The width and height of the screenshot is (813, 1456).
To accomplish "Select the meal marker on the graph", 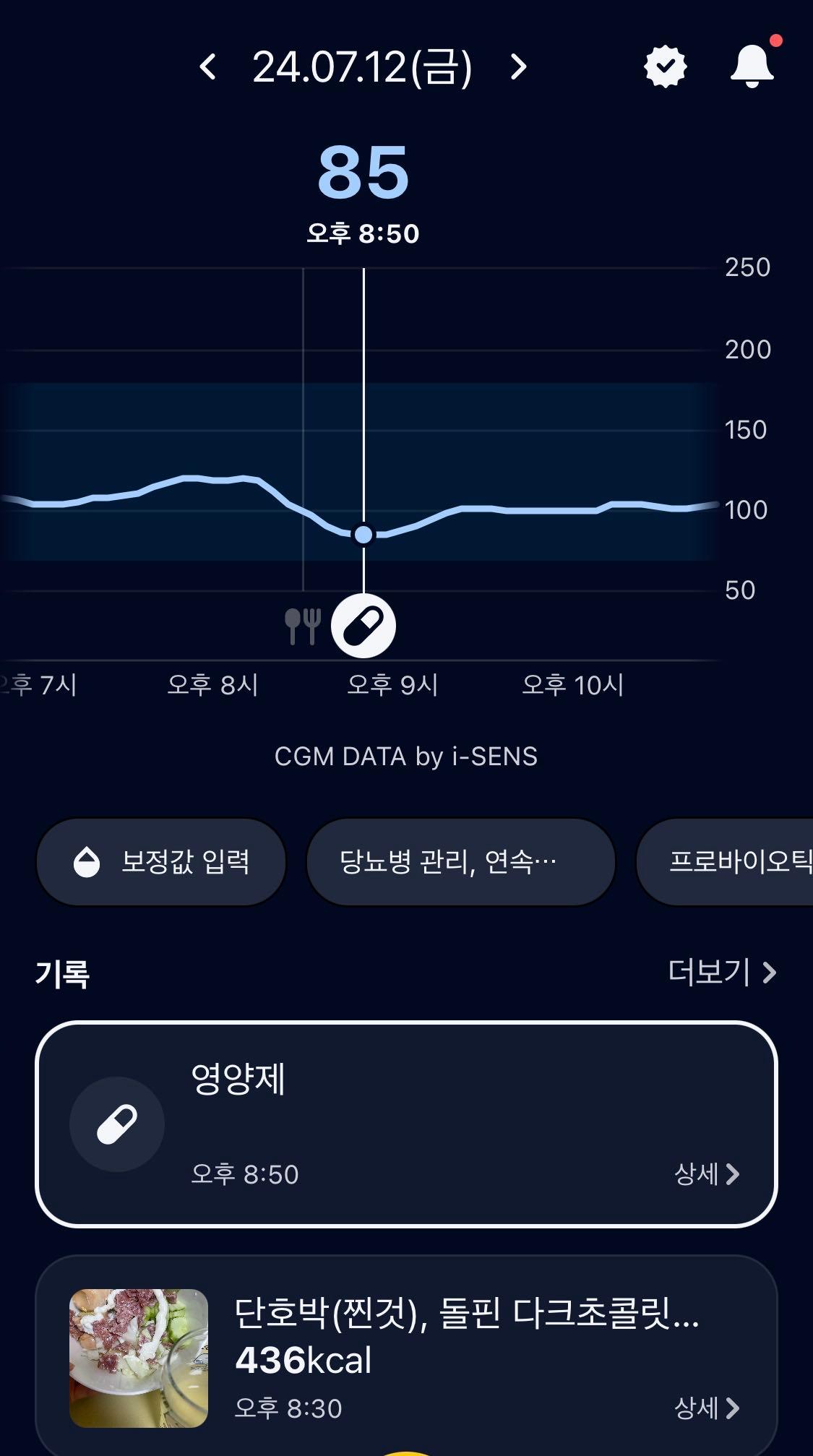I will (303, 626).
